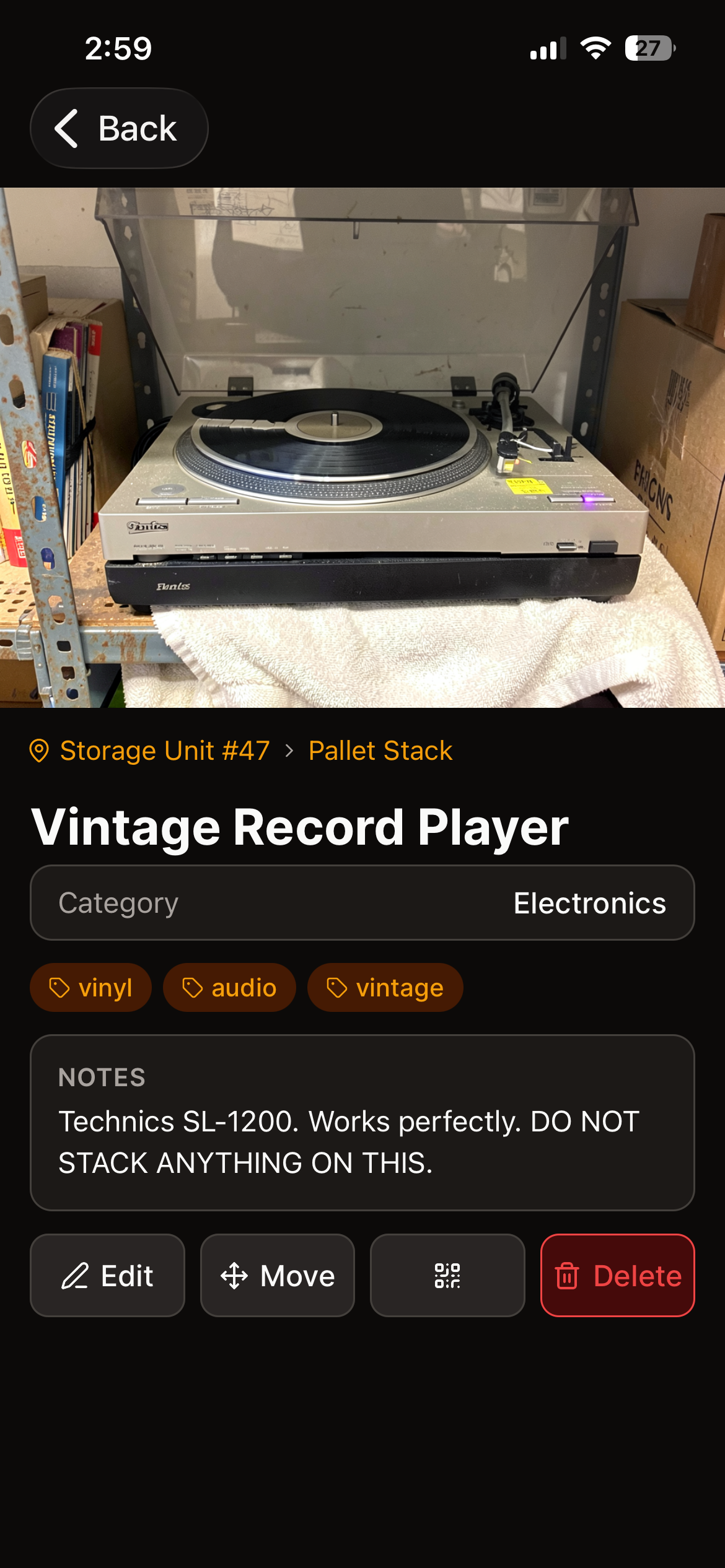Show the item's QR code

click(x=447, y=1276)
